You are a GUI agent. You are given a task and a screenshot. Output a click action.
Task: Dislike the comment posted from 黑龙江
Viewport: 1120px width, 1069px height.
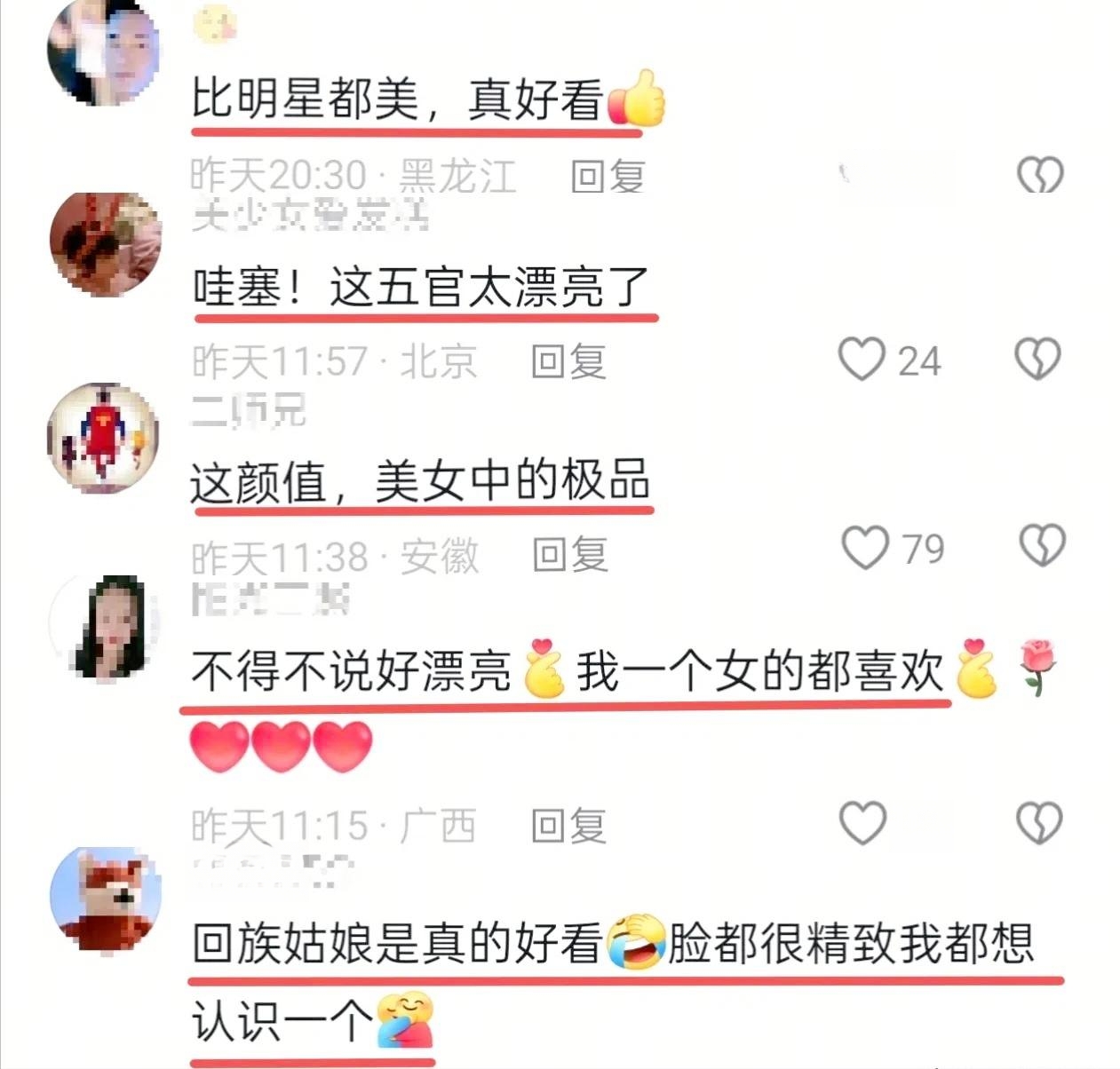pos(1039,175)
